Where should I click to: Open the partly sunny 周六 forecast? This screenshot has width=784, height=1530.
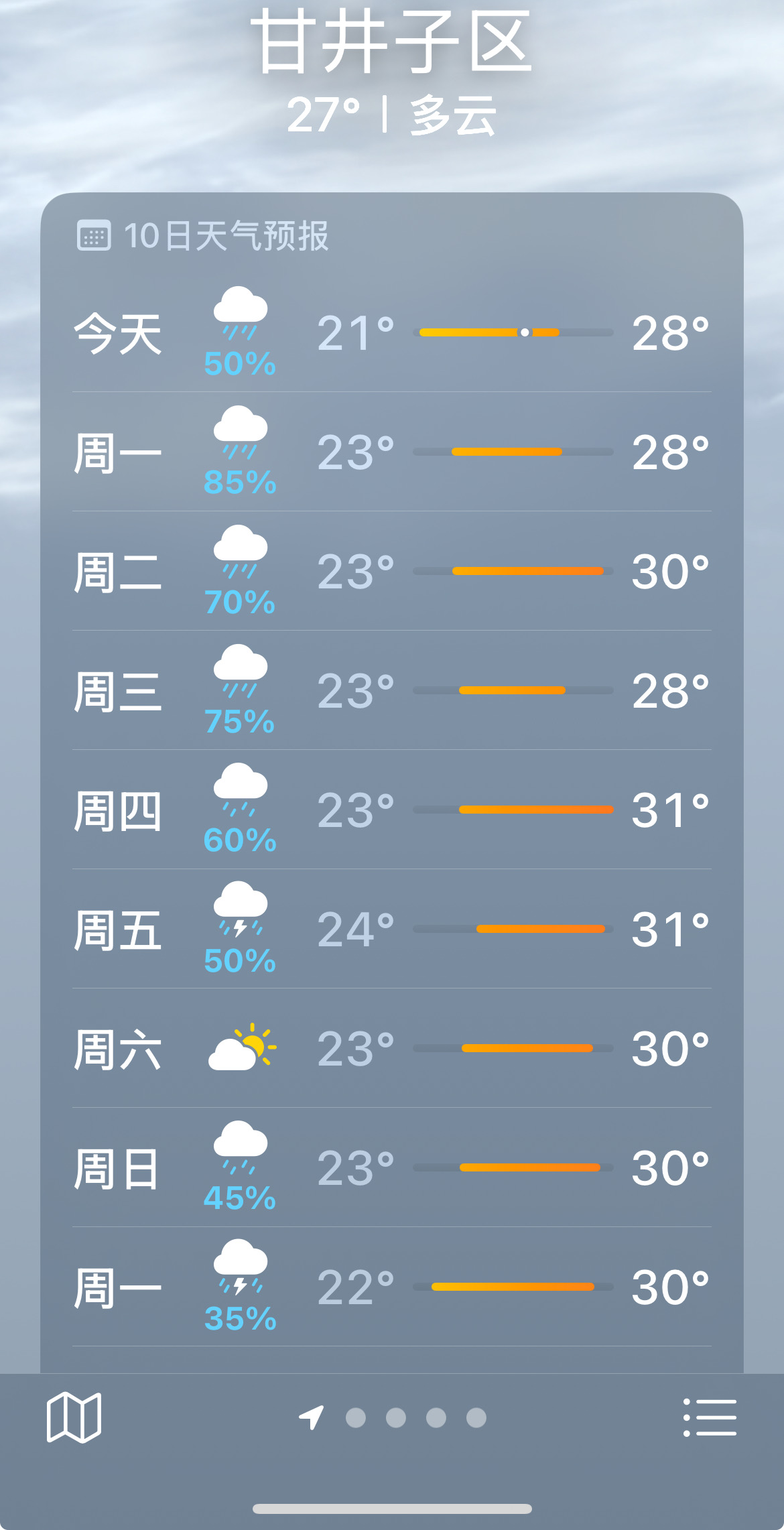pyautogui.click(x=392, y=1049)
